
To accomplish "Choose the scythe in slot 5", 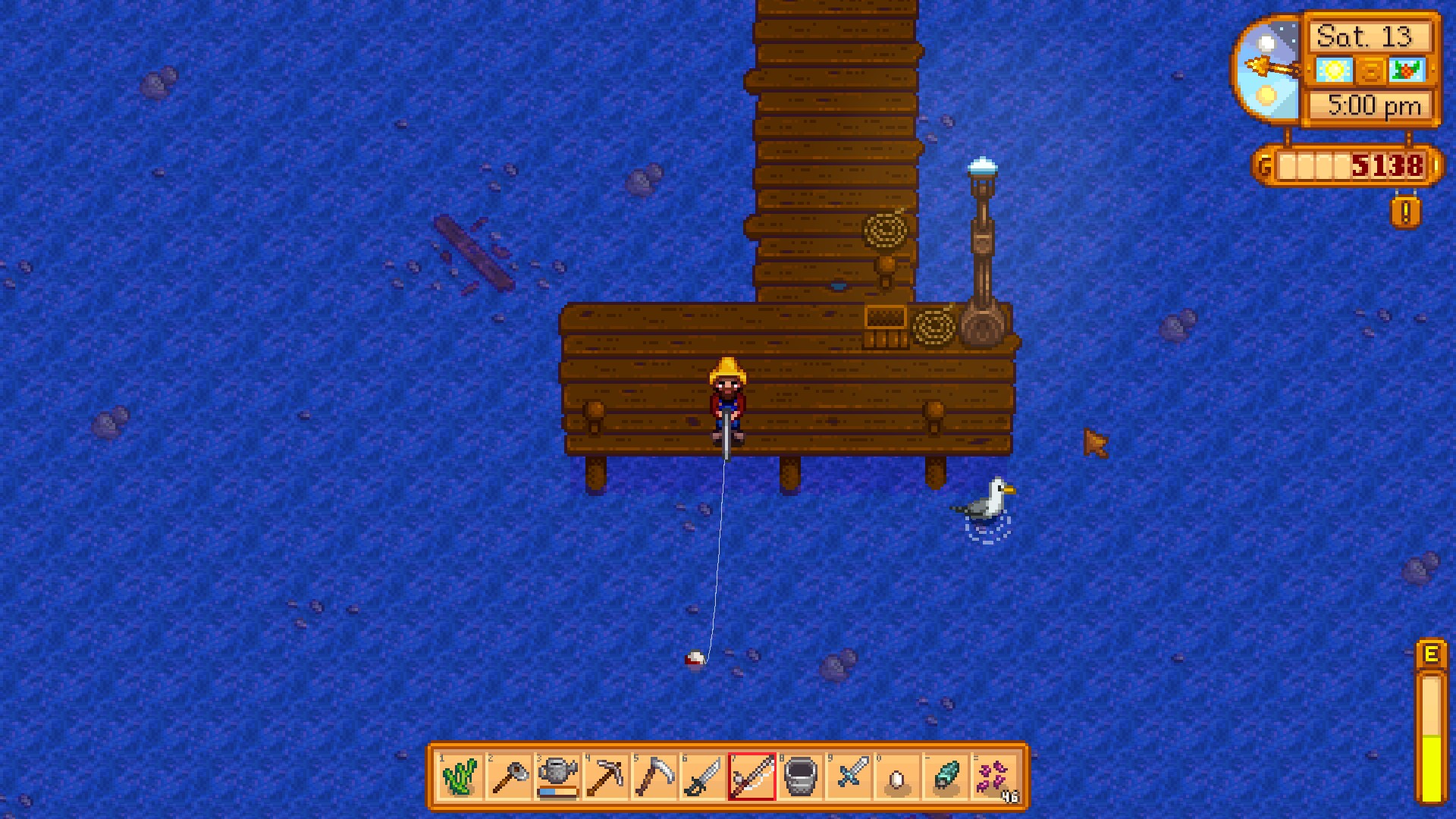I will click(x=654, y=777).
